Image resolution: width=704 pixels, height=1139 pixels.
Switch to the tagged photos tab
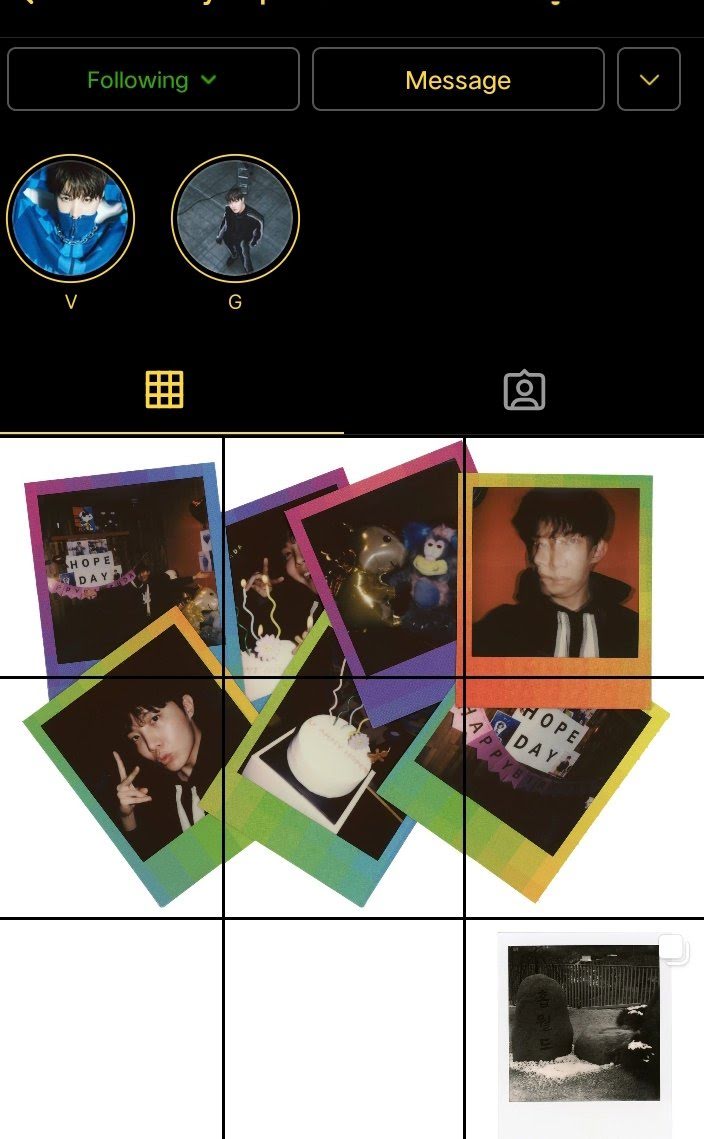pos(524,390)
